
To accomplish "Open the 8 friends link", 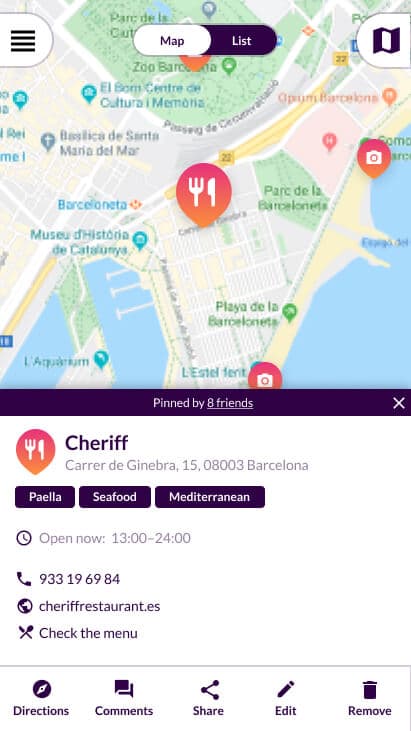I will (230, 403).
